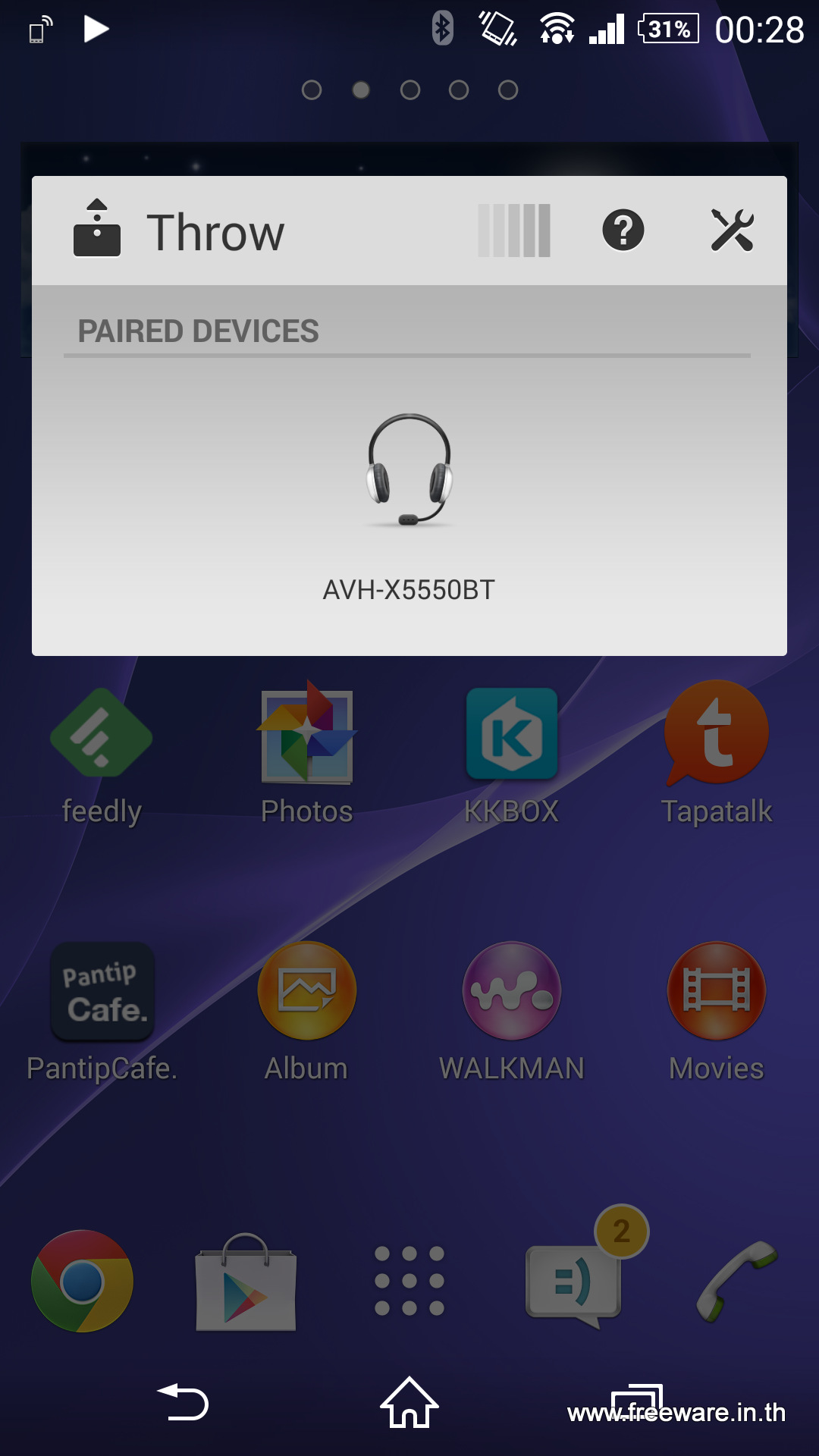
Task: Open the Album app
Action: (306, 1013)
